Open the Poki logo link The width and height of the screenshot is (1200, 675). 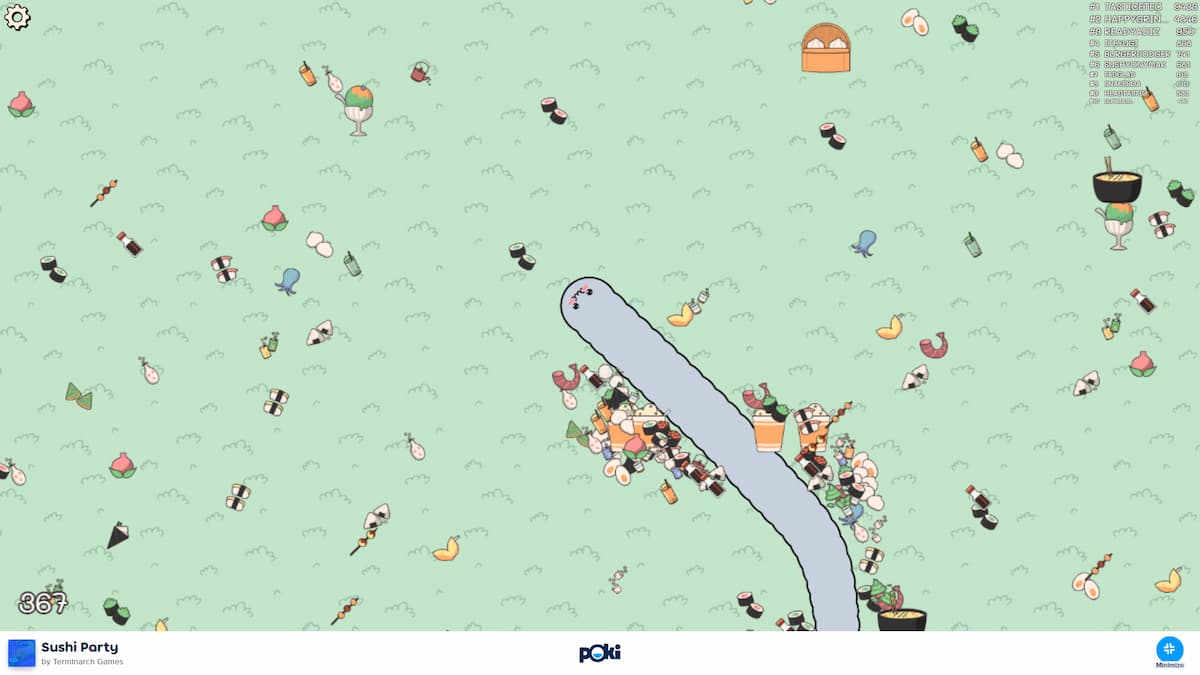click(600, 653)
